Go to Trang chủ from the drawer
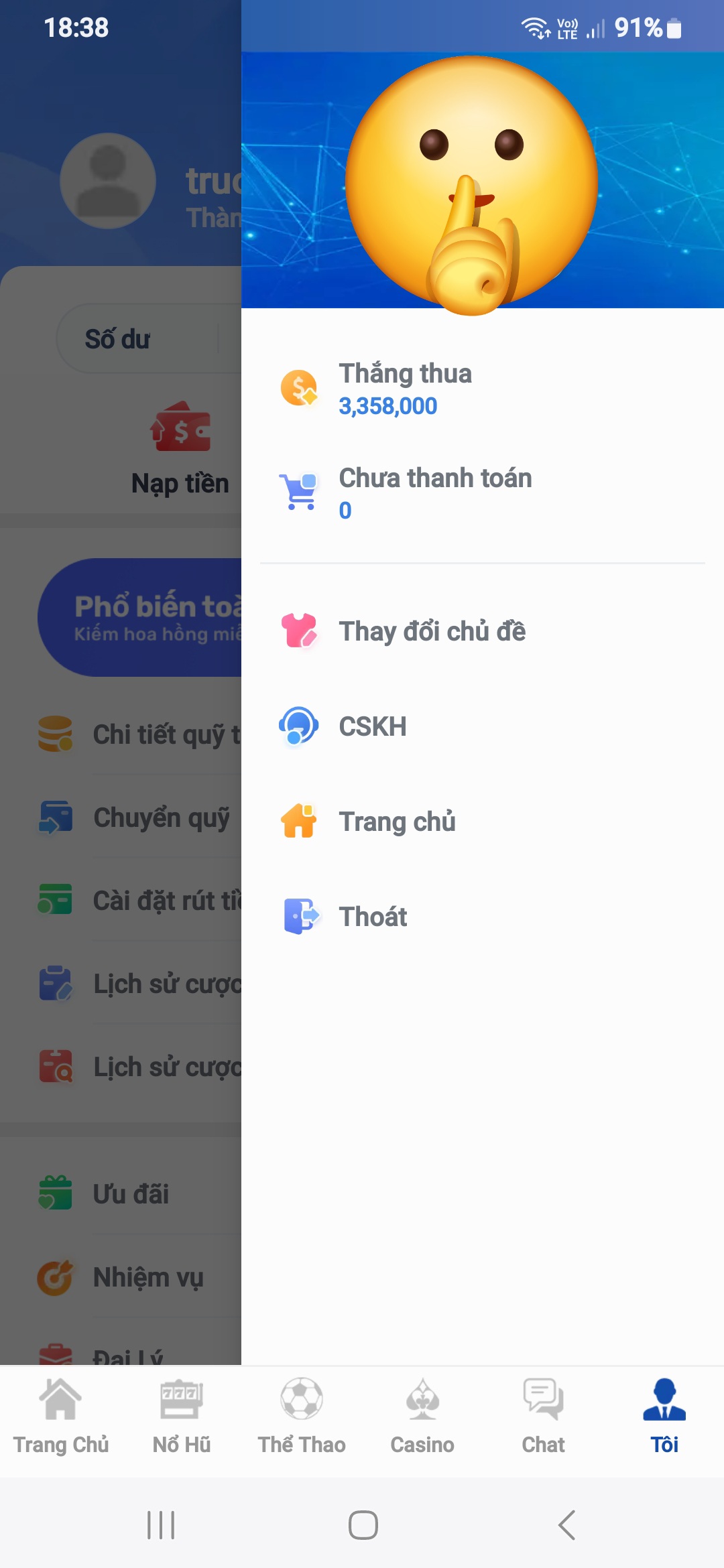 (483, 822)
